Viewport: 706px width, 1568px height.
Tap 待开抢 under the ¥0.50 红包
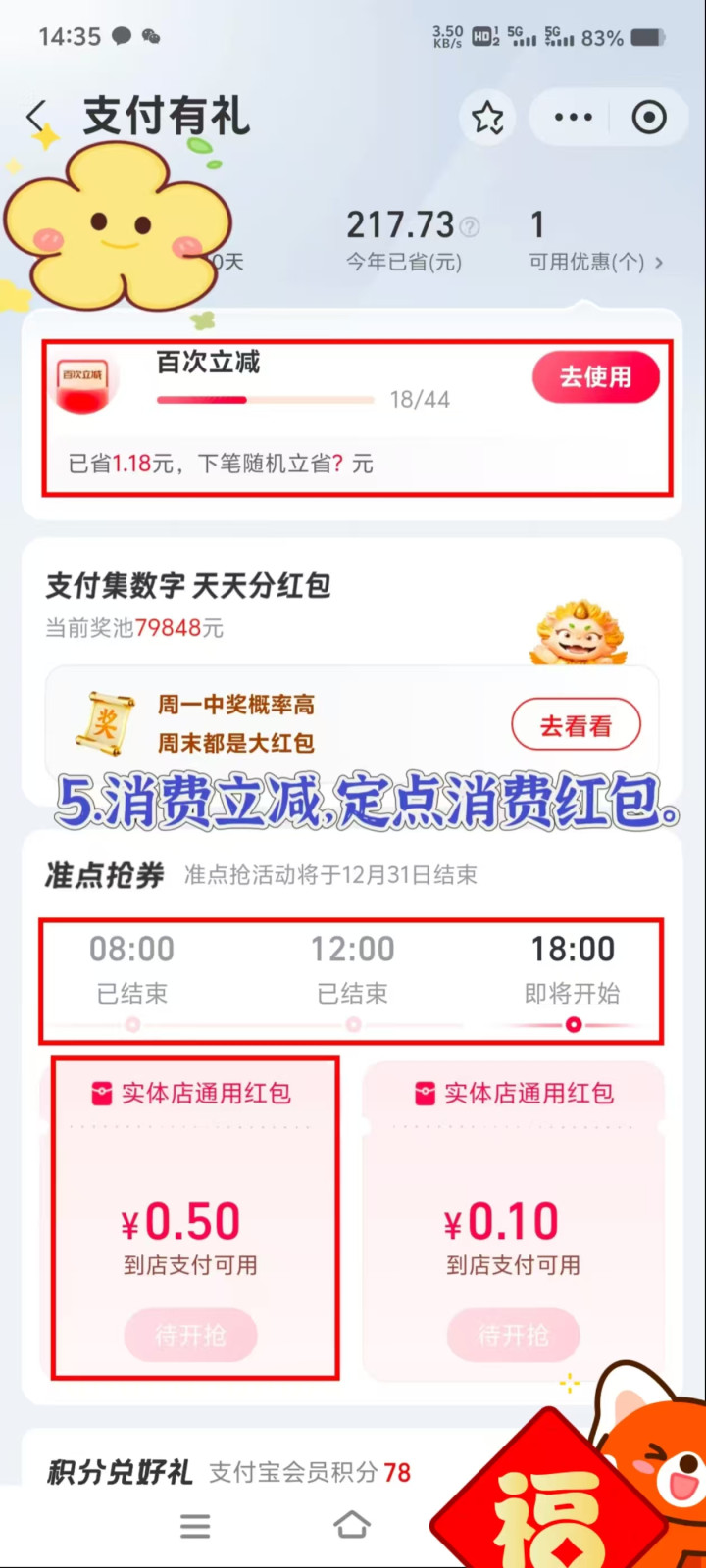pyautogui.click(x=190, y=1335)
